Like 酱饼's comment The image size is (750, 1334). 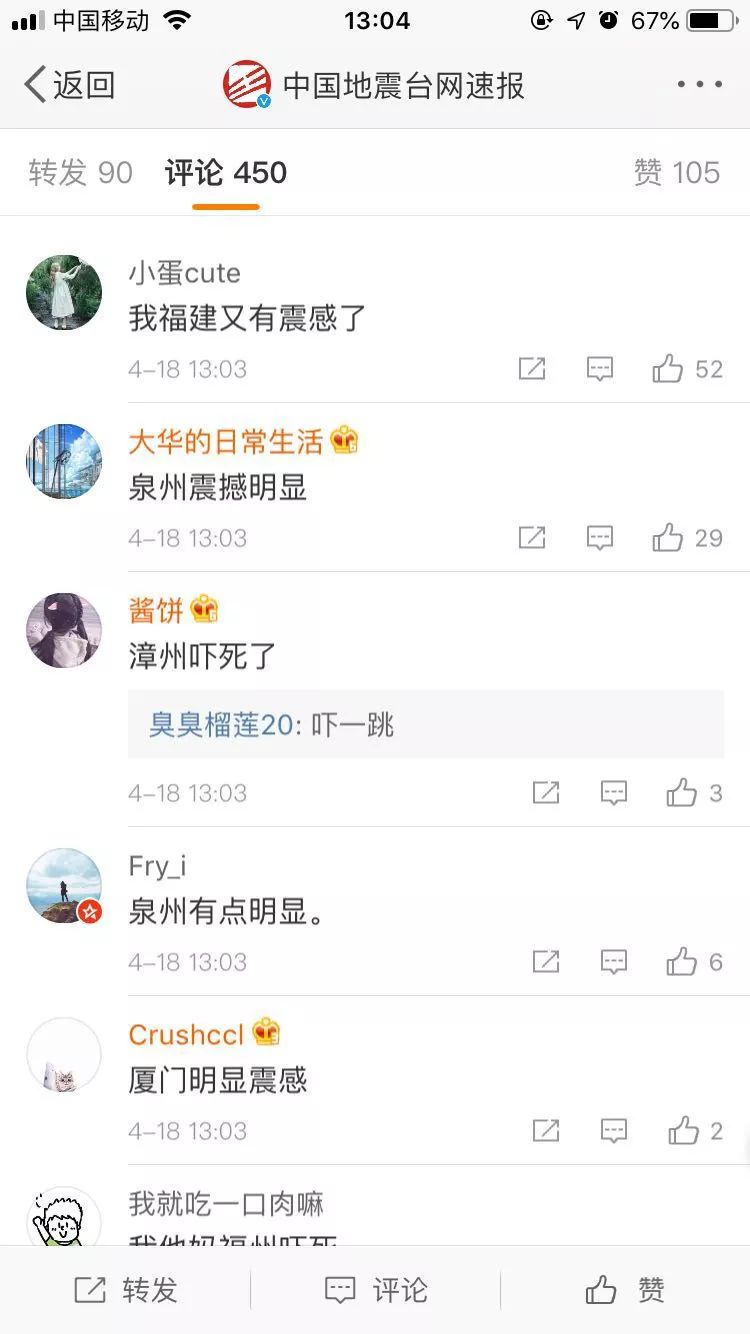tap(694, 793)
